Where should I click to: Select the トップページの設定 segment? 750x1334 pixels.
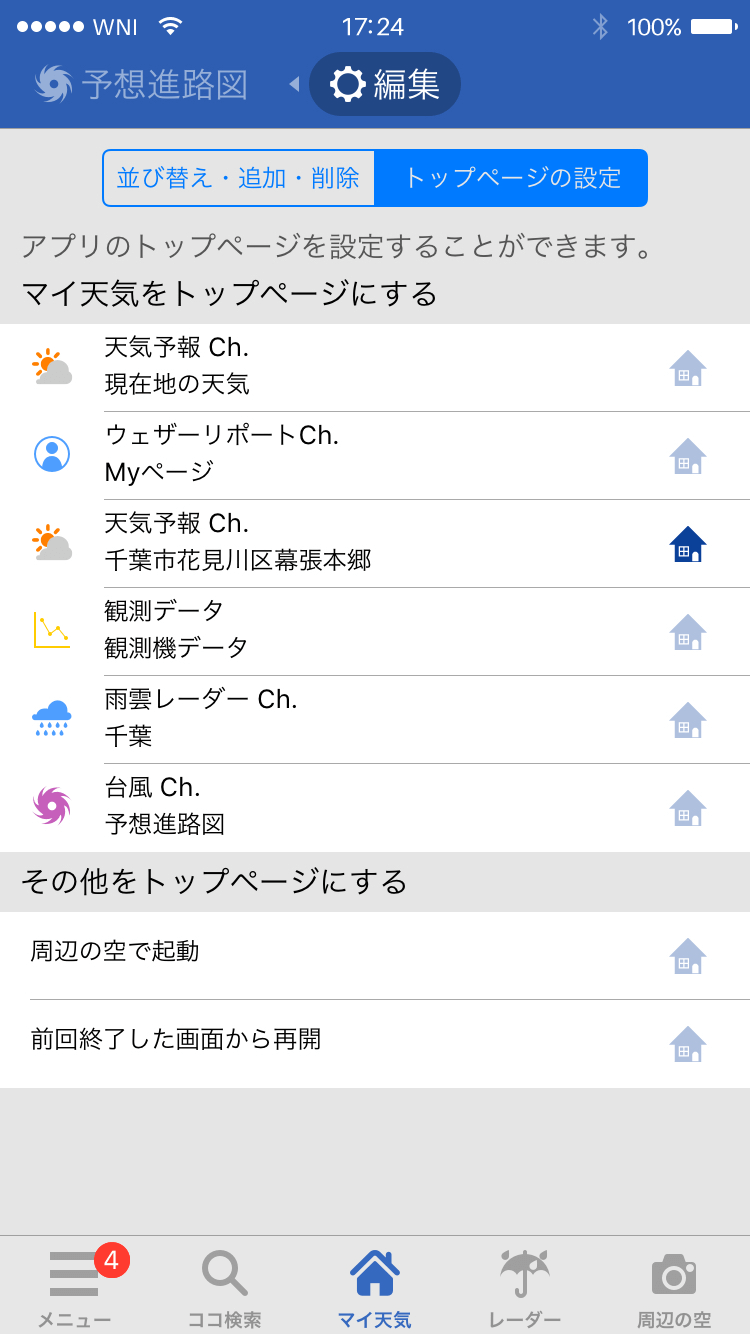click(x=511, y=178)
